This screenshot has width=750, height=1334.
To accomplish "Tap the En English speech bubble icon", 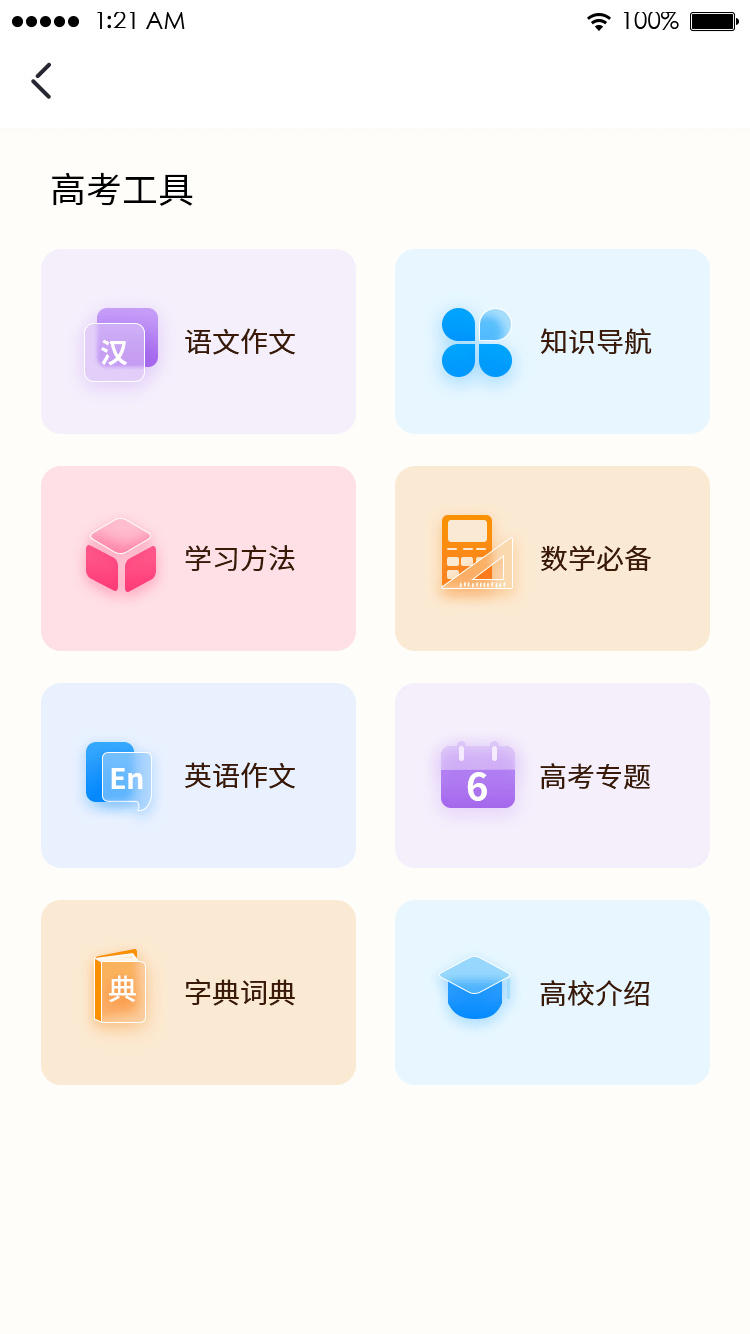I will pyautogui.click(x=120, y=775).
